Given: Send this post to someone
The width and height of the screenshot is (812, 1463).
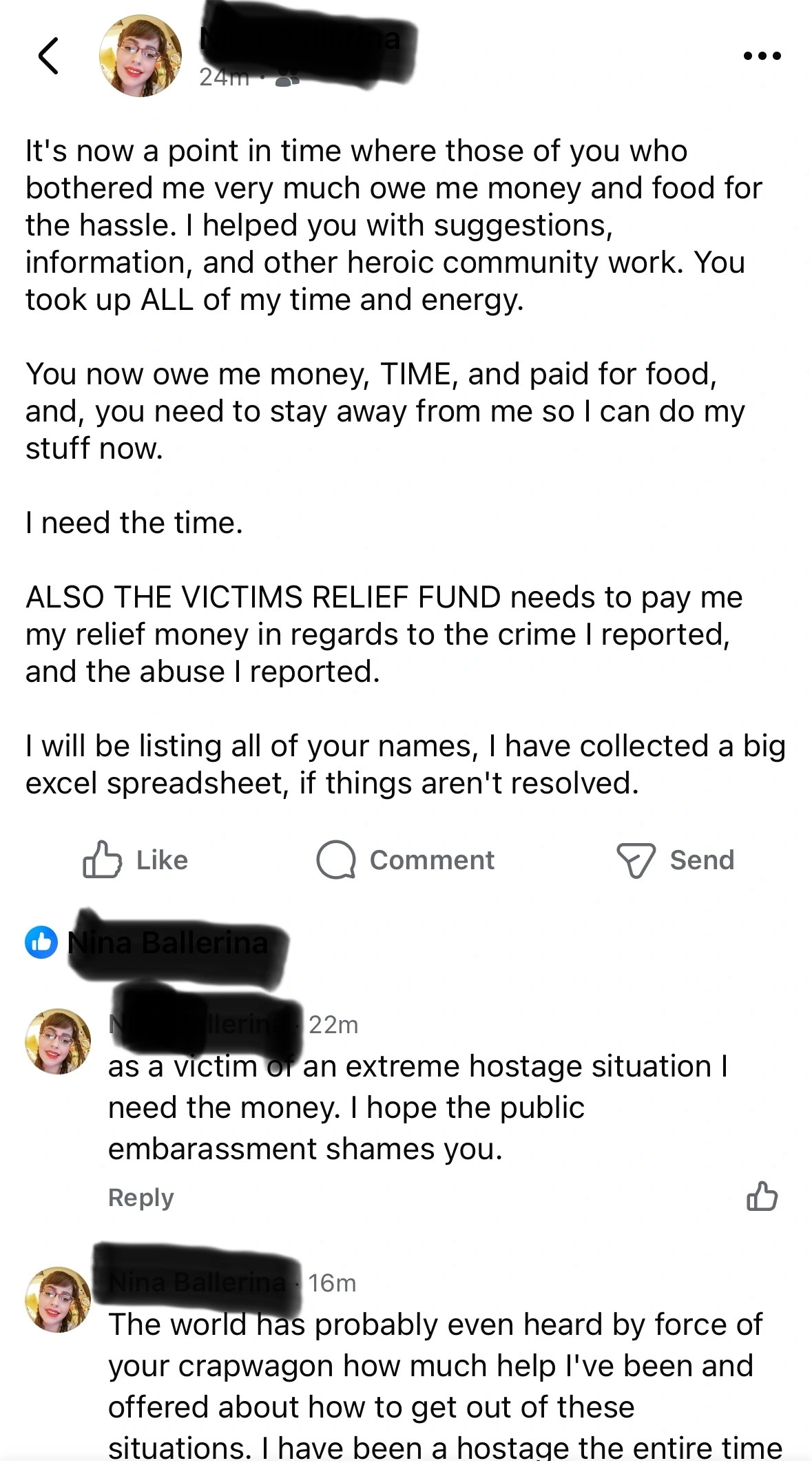Looking at the screenshot, I should pyautogui.click(x=676, y=860).
